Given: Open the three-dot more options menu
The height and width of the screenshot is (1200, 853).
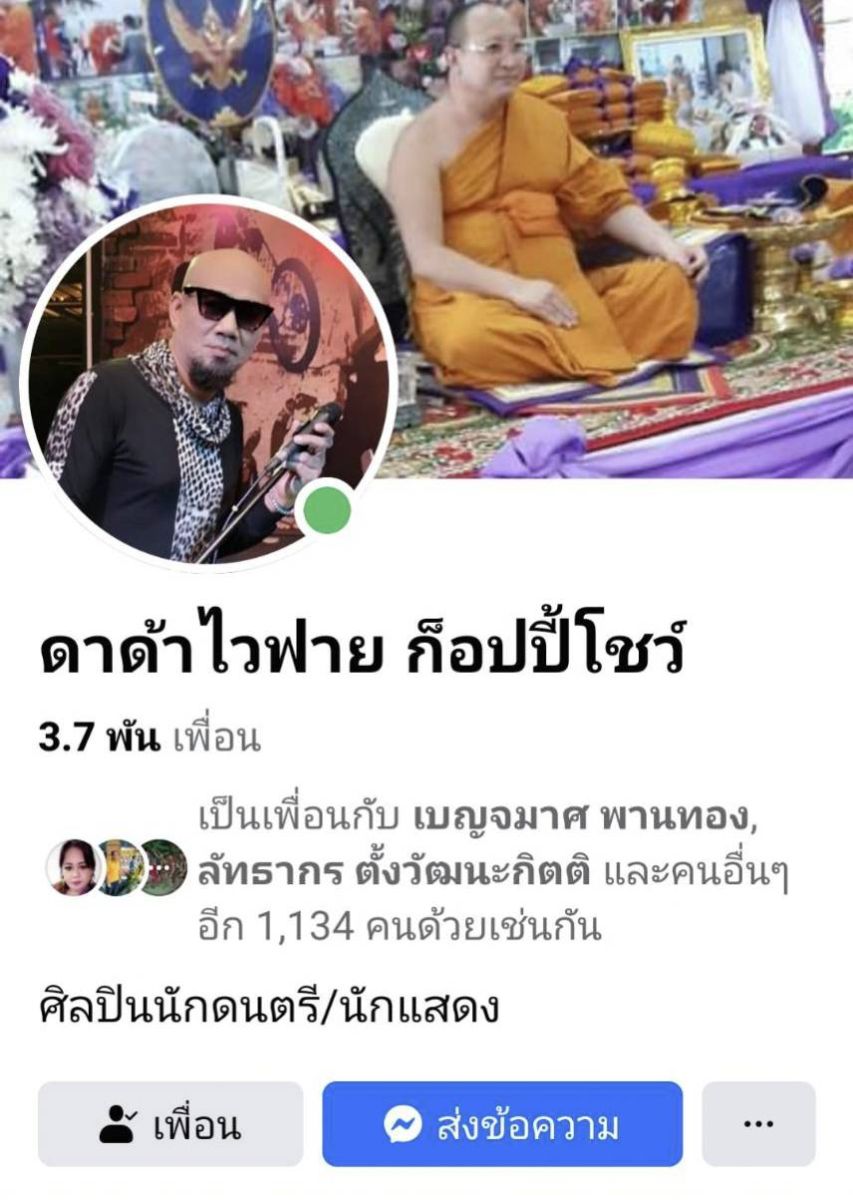Looking at the screenshot, I should coord(759,1125).
